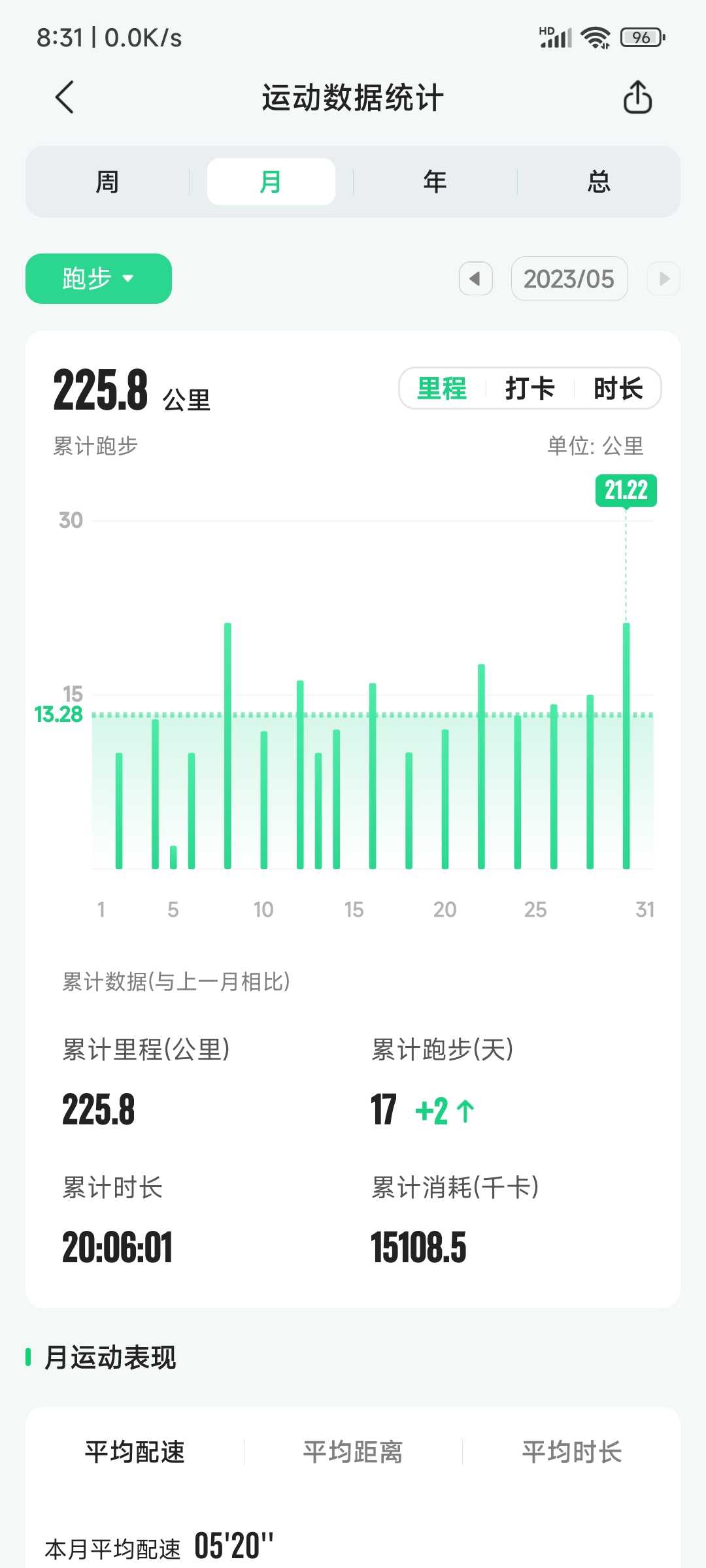Select the 平均配速 tab

click(135, 1452)
